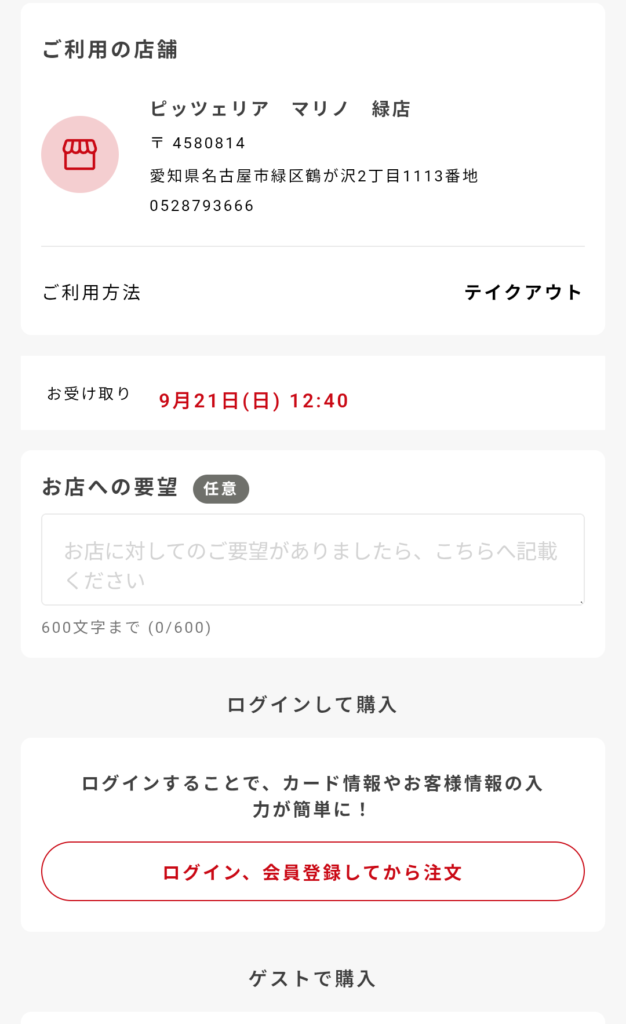Tap the お店への要望 request text field
626x1024 pixels.
click(312, 560)
